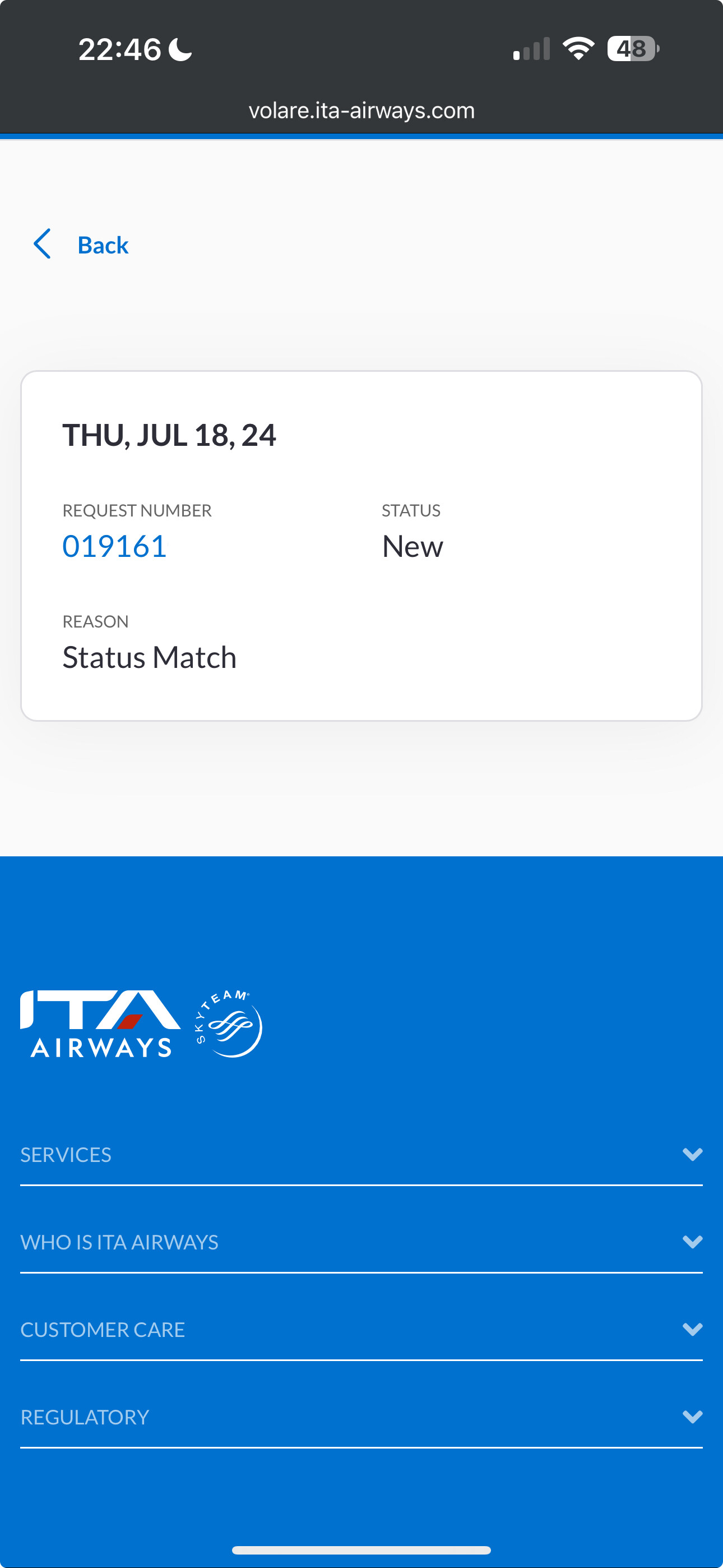Expand Who Is ITA Airways section
The image size is (723, 1568).
(361, 1242)
